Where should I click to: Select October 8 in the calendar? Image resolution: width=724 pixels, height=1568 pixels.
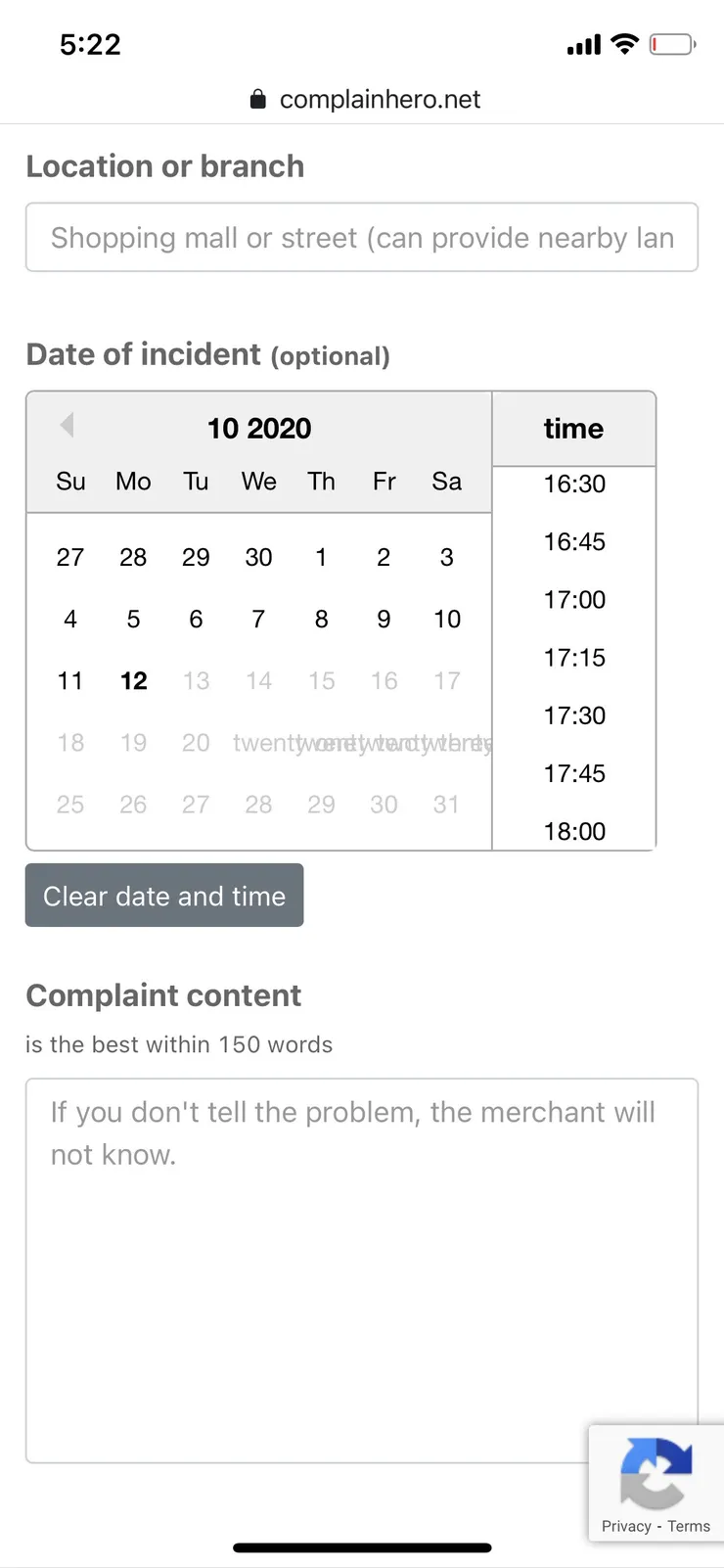coord(321,620)
